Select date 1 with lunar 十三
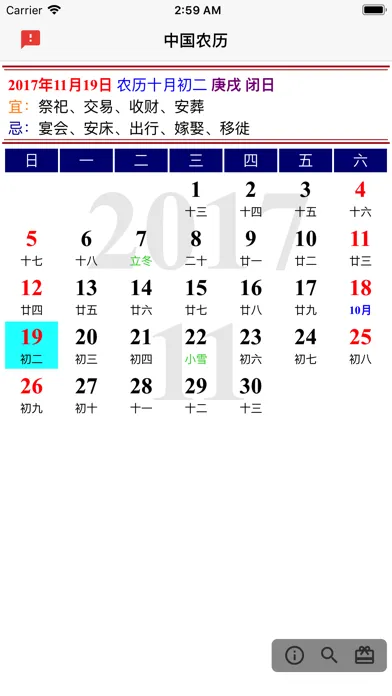Viewport: 392px width, 696px height. pos(196,198)
